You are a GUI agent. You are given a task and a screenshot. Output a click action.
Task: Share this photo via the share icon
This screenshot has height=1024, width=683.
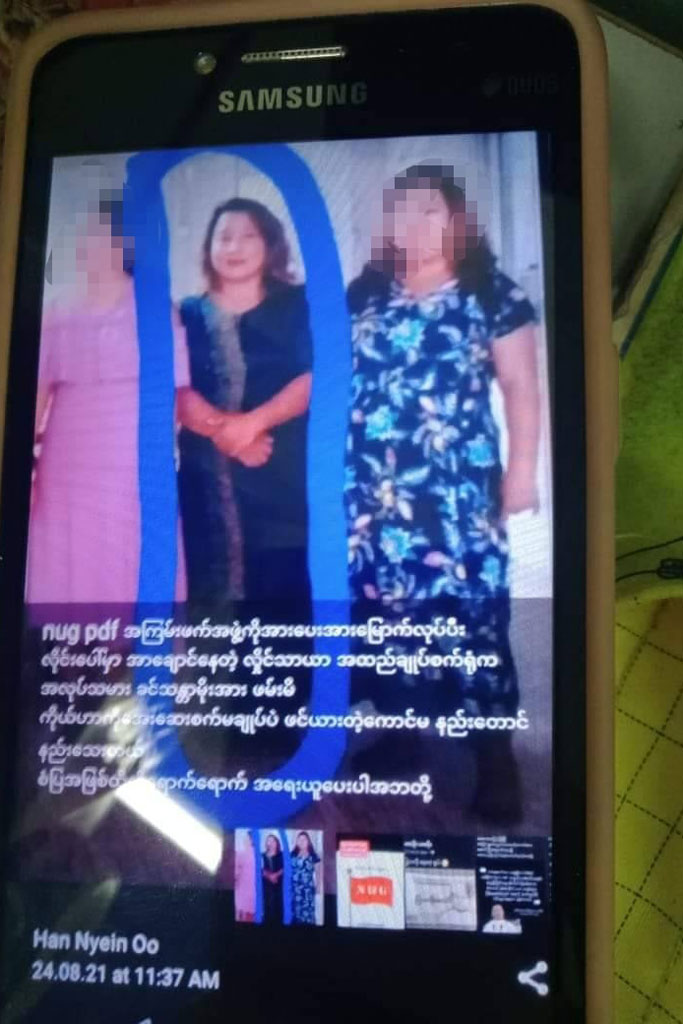(533, 977)
